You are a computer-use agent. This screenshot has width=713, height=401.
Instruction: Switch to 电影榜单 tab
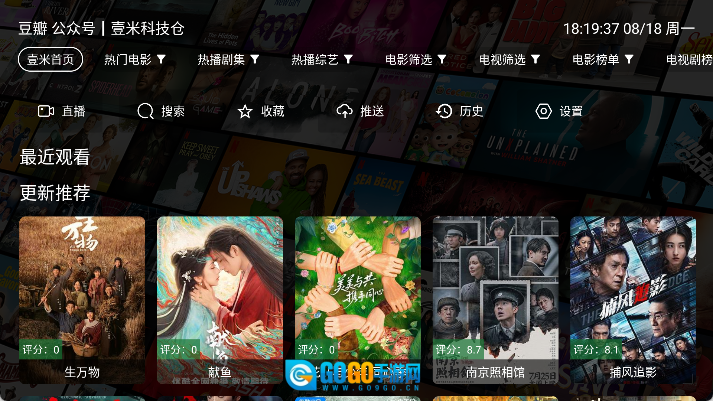coord(602,60)
